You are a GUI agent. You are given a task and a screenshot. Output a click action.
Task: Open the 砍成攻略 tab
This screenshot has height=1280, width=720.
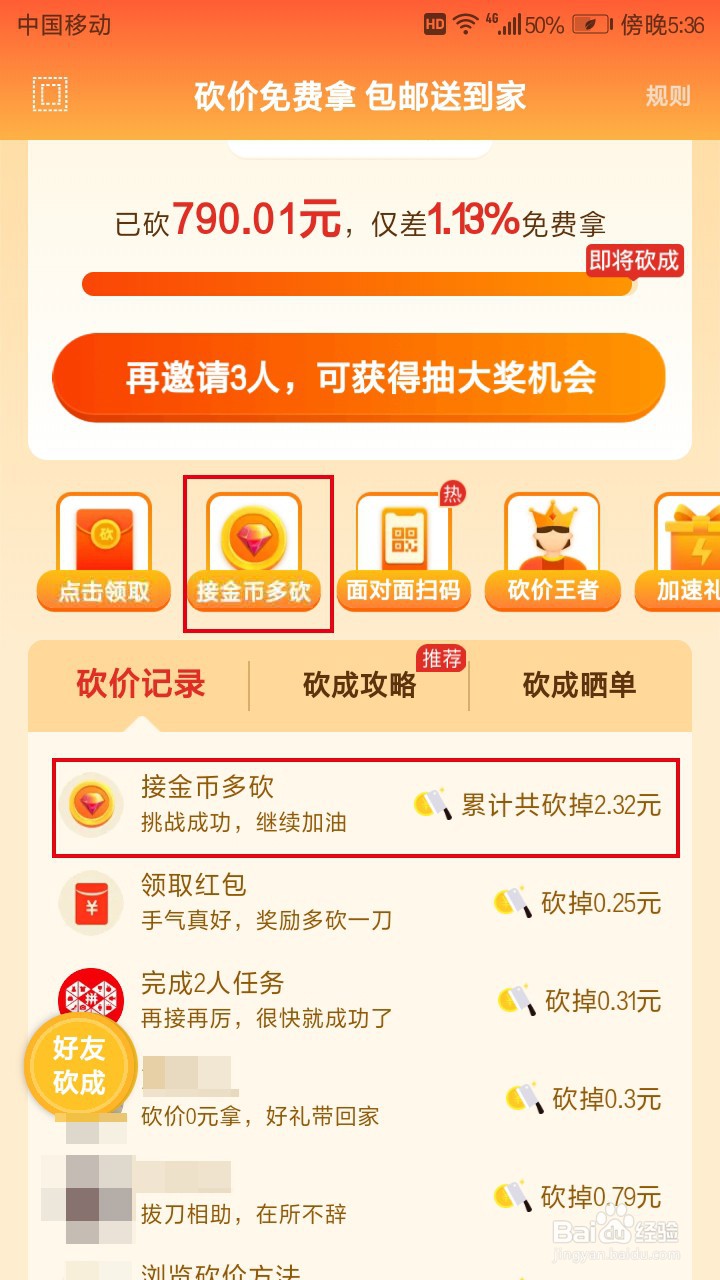[x=360, y=685]
